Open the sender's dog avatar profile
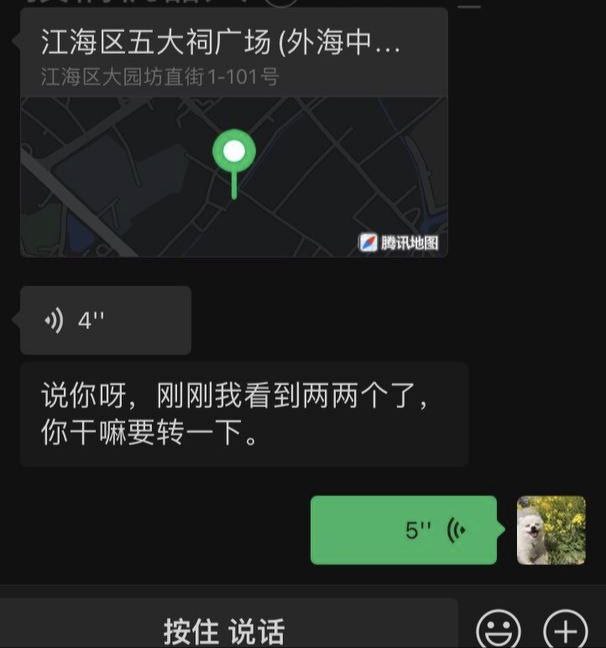 pos(551,530)
